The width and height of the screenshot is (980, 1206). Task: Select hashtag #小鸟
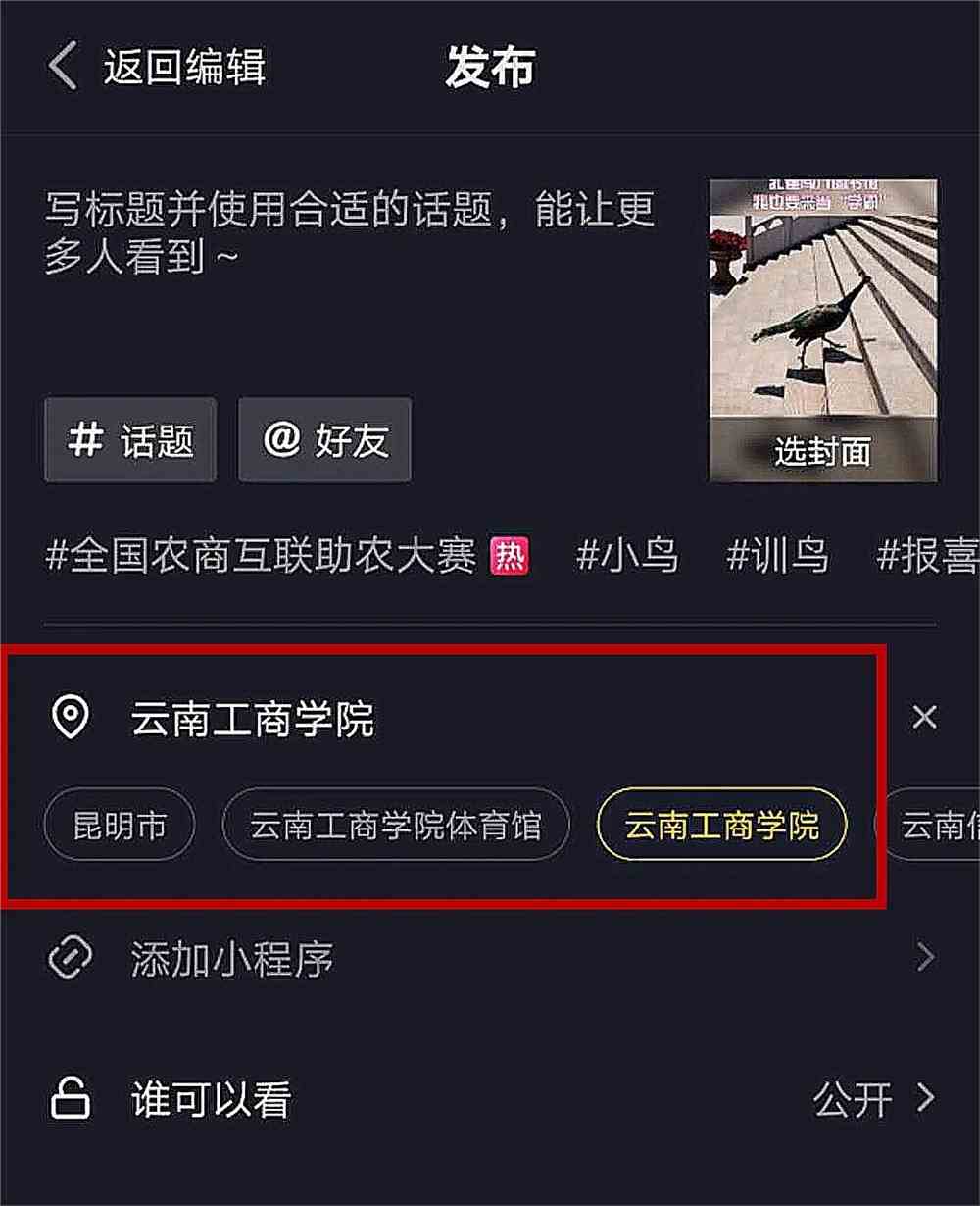627,556
